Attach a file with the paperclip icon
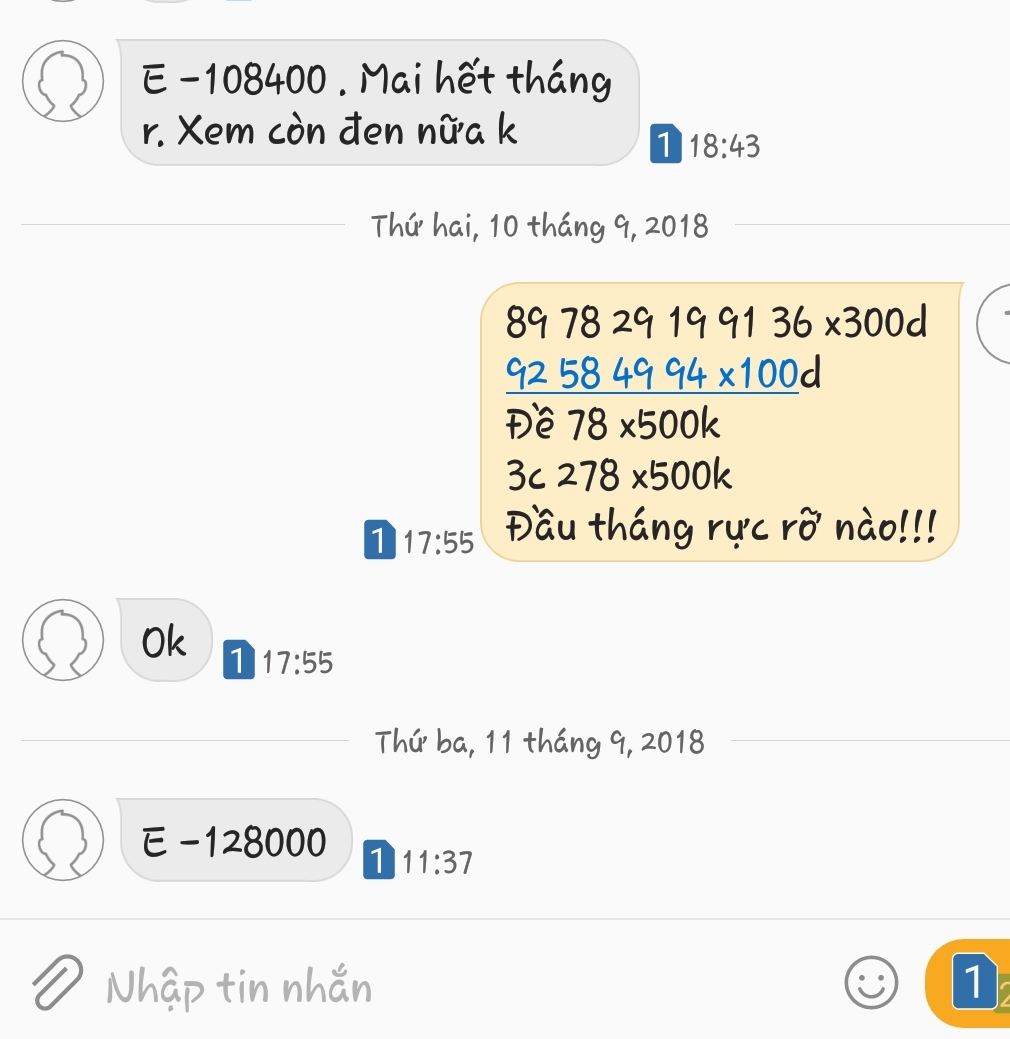The width and height of the screenshot is (1010, 1039). [56, 983]
